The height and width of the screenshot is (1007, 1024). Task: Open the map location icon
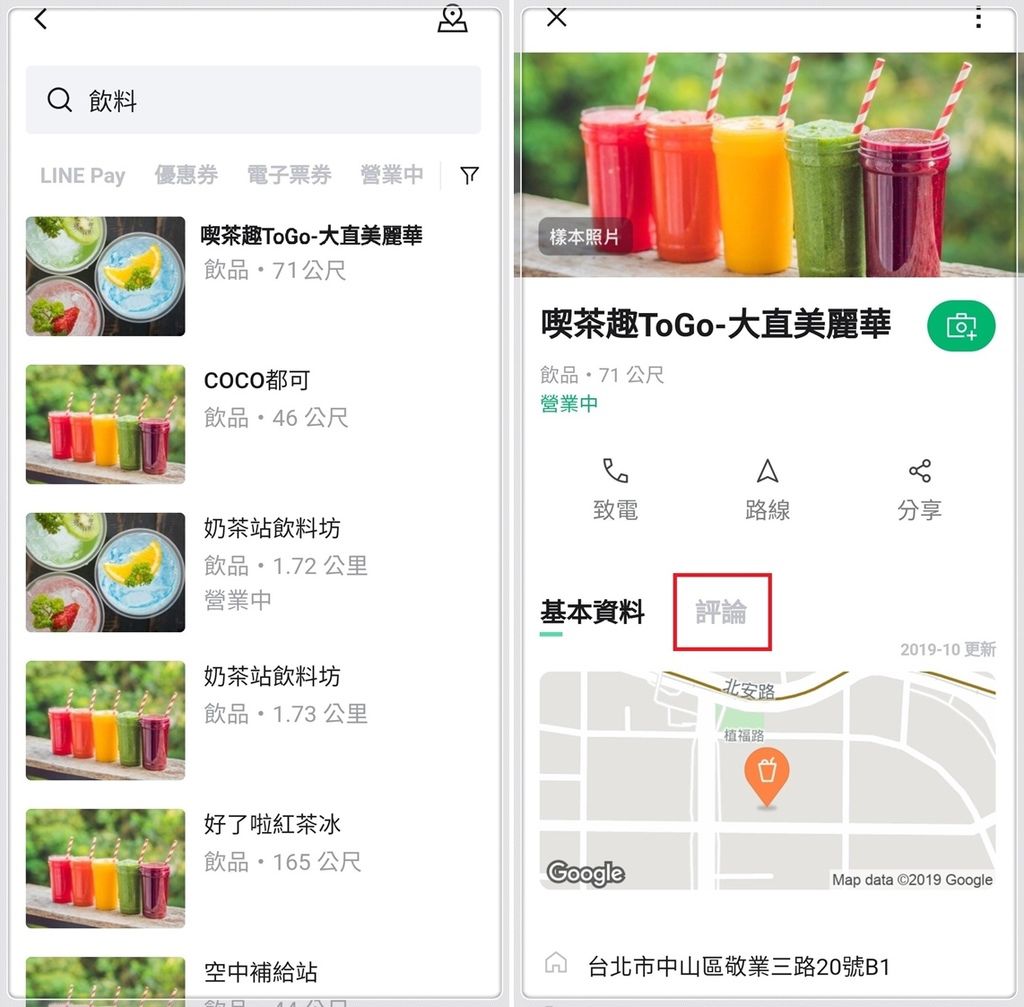(x=452, y=19)
